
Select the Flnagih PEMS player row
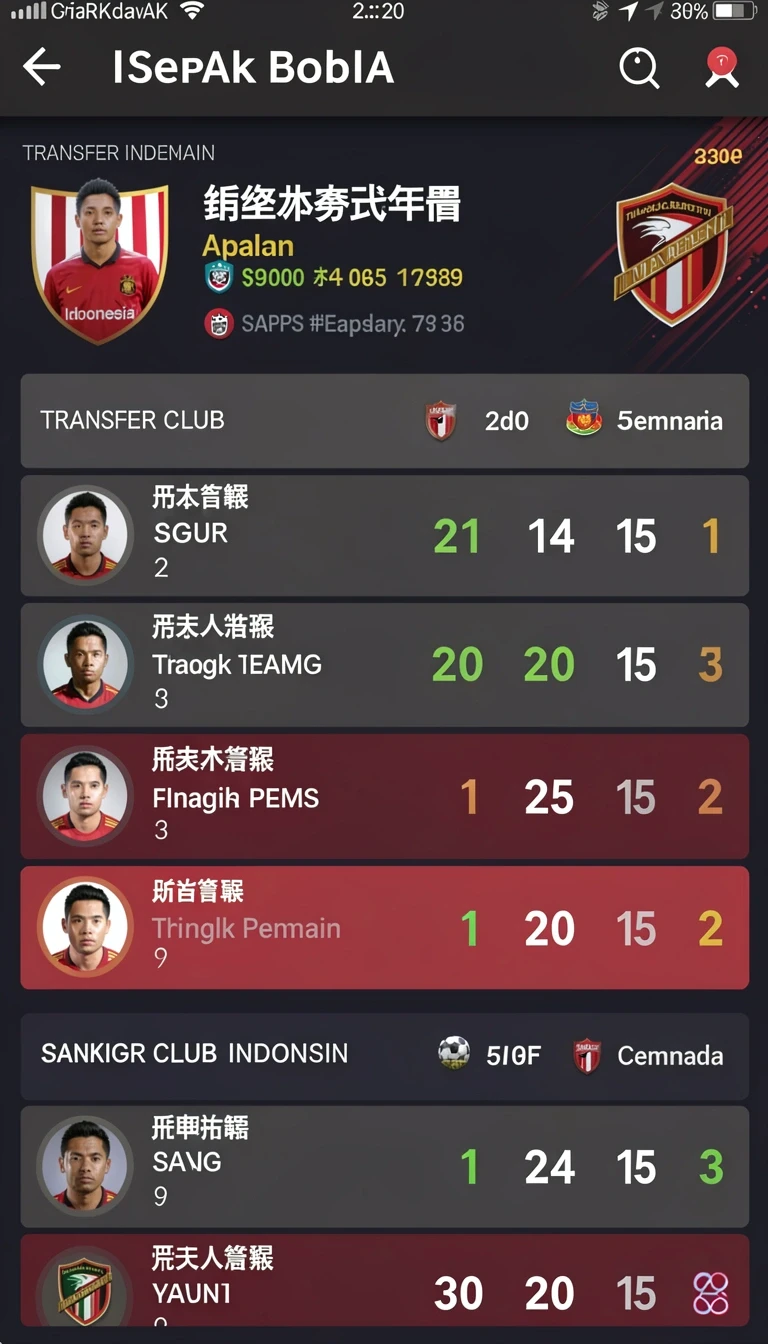click(x=384, y=797)
